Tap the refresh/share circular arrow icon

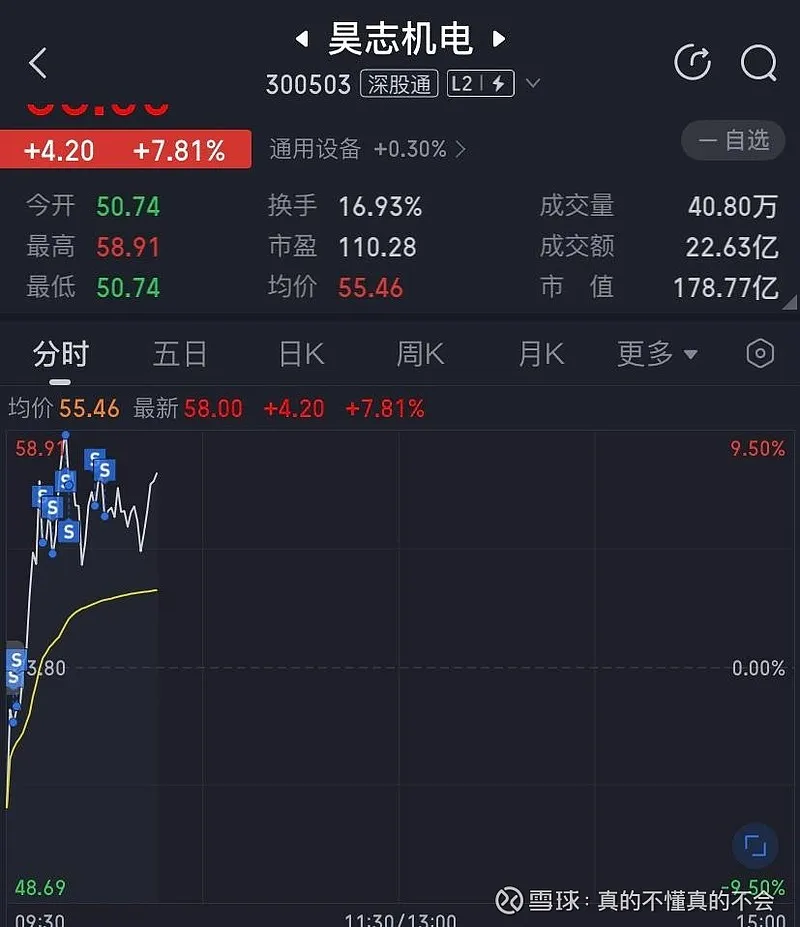pos(692,63)
